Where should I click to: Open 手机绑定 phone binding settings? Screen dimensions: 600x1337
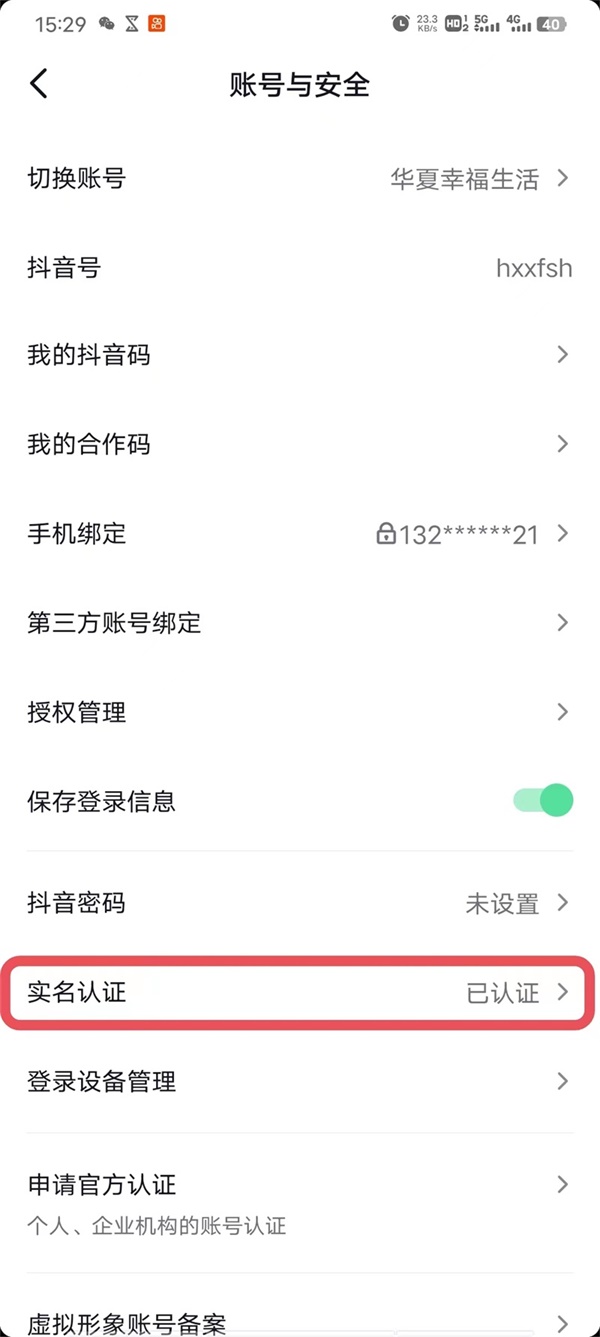tap(300, 534)
